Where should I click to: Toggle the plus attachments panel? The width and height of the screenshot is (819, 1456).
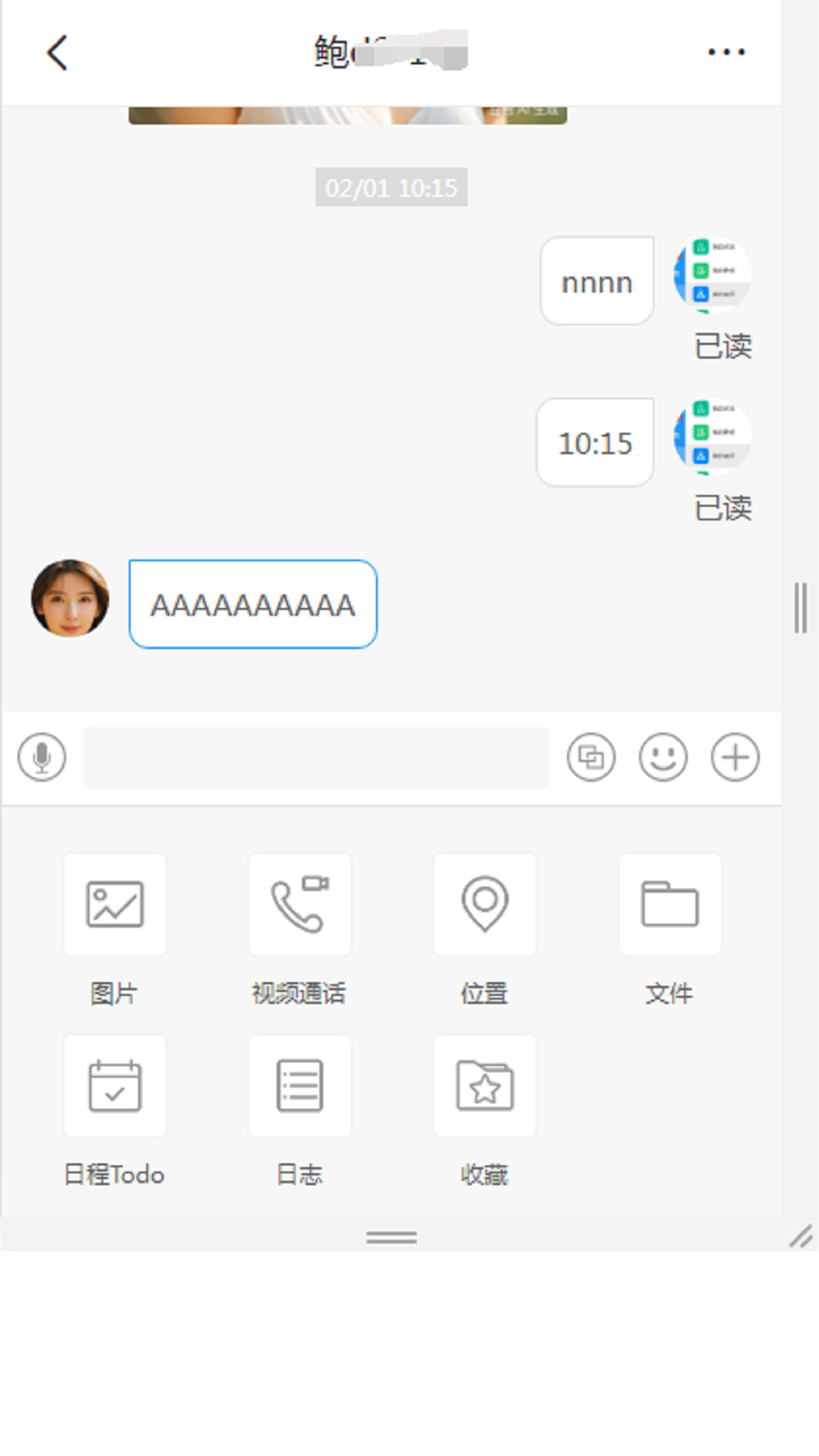[734, 757]
